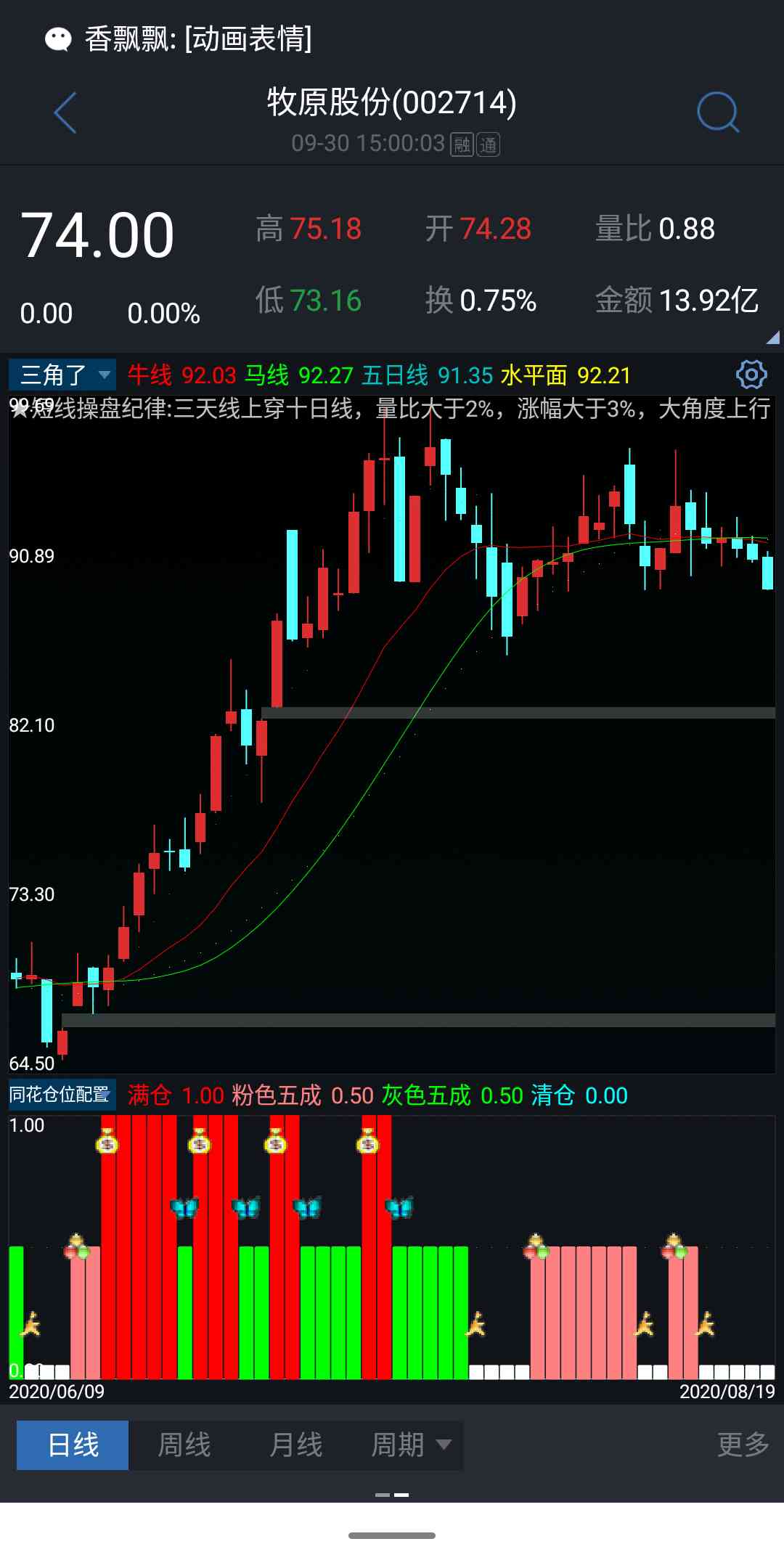Switch to the 日线 daily chart tab
Viewport: 784px width, 1568px height.
[73, 1445]
